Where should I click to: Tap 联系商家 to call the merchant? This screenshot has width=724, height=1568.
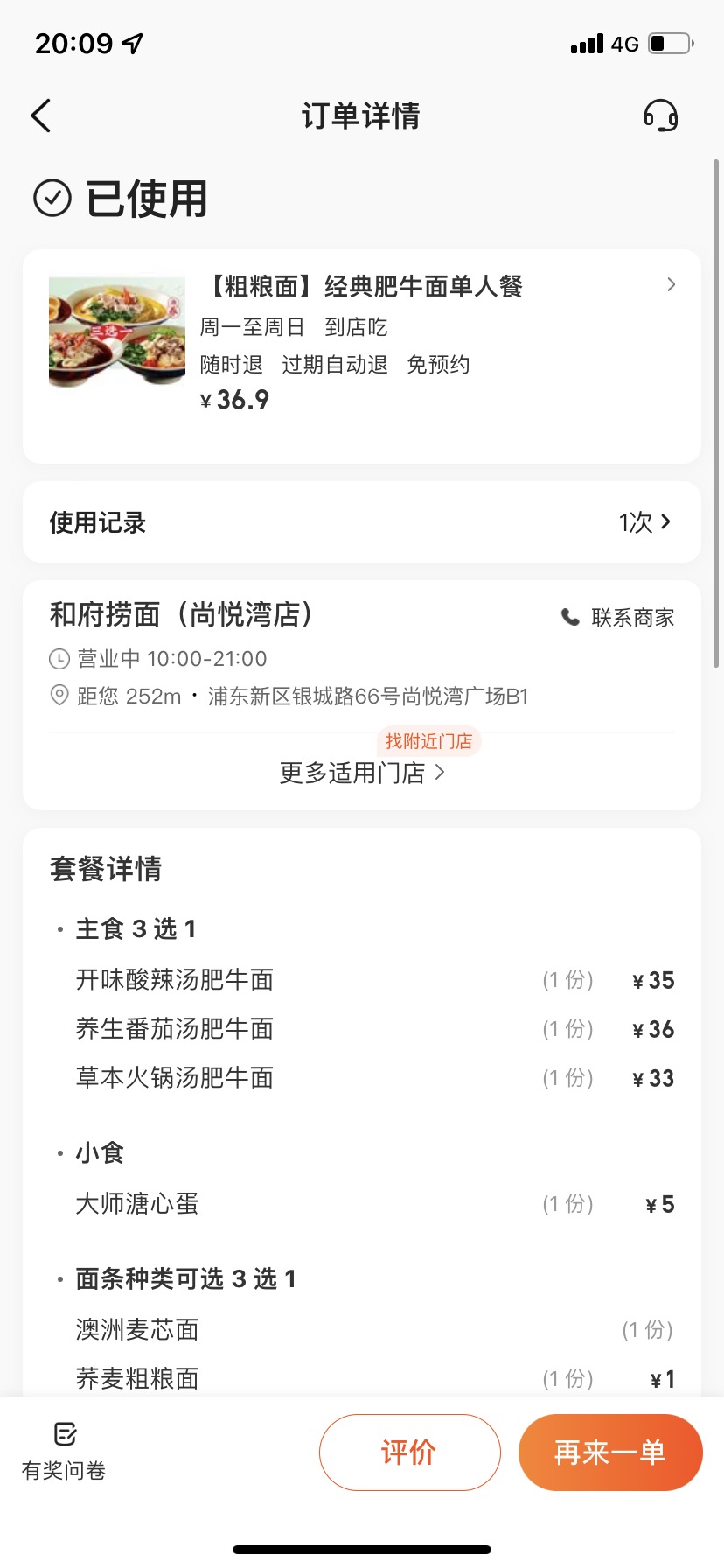618,618
